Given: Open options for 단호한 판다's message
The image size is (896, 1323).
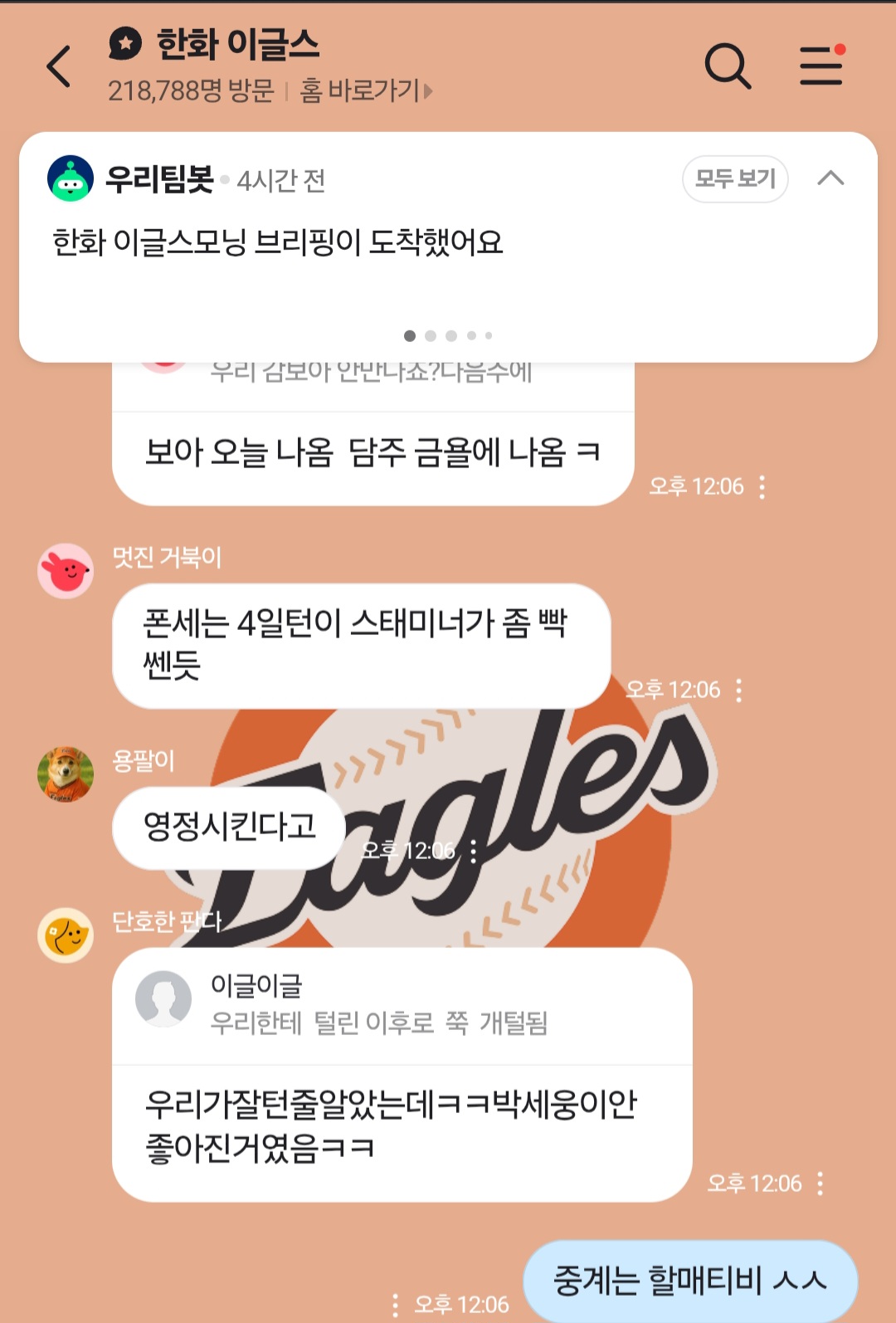Looking at the screenshot, I should point(821,1183).
